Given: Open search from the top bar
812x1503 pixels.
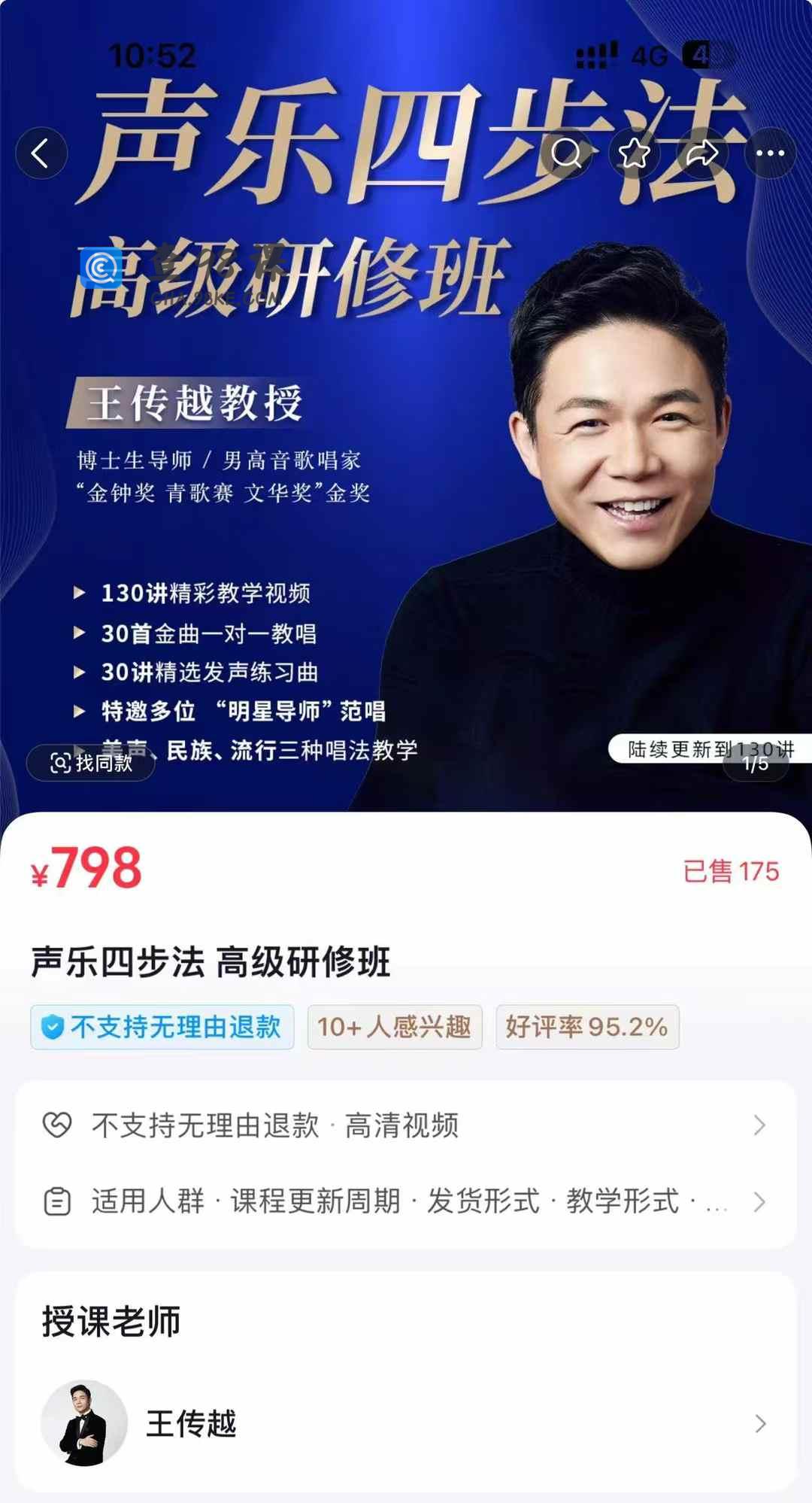Looking at the screenshot, I should click(566, 153).
